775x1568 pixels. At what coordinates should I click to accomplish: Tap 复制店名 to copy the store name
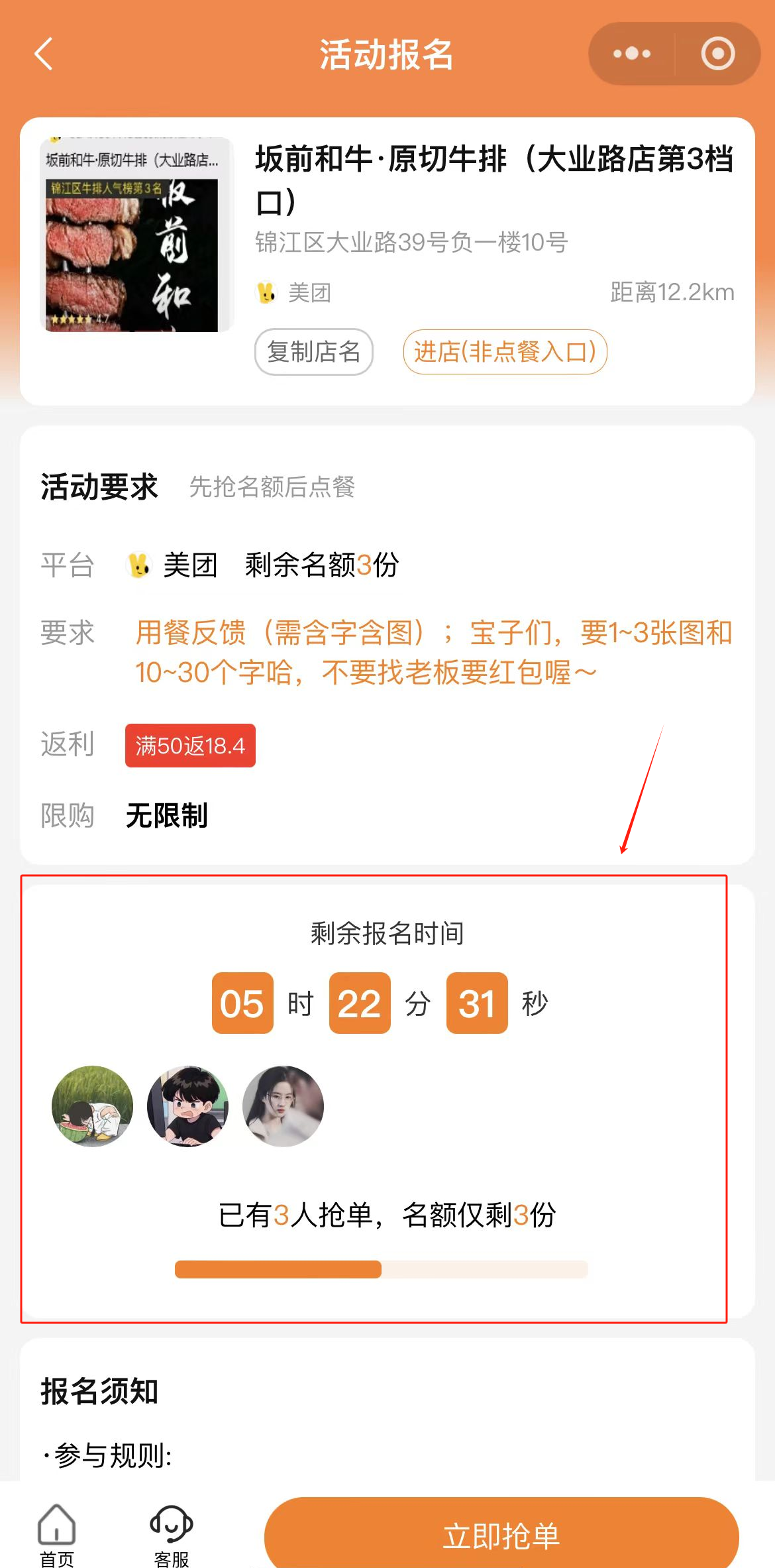pos(313,352)
